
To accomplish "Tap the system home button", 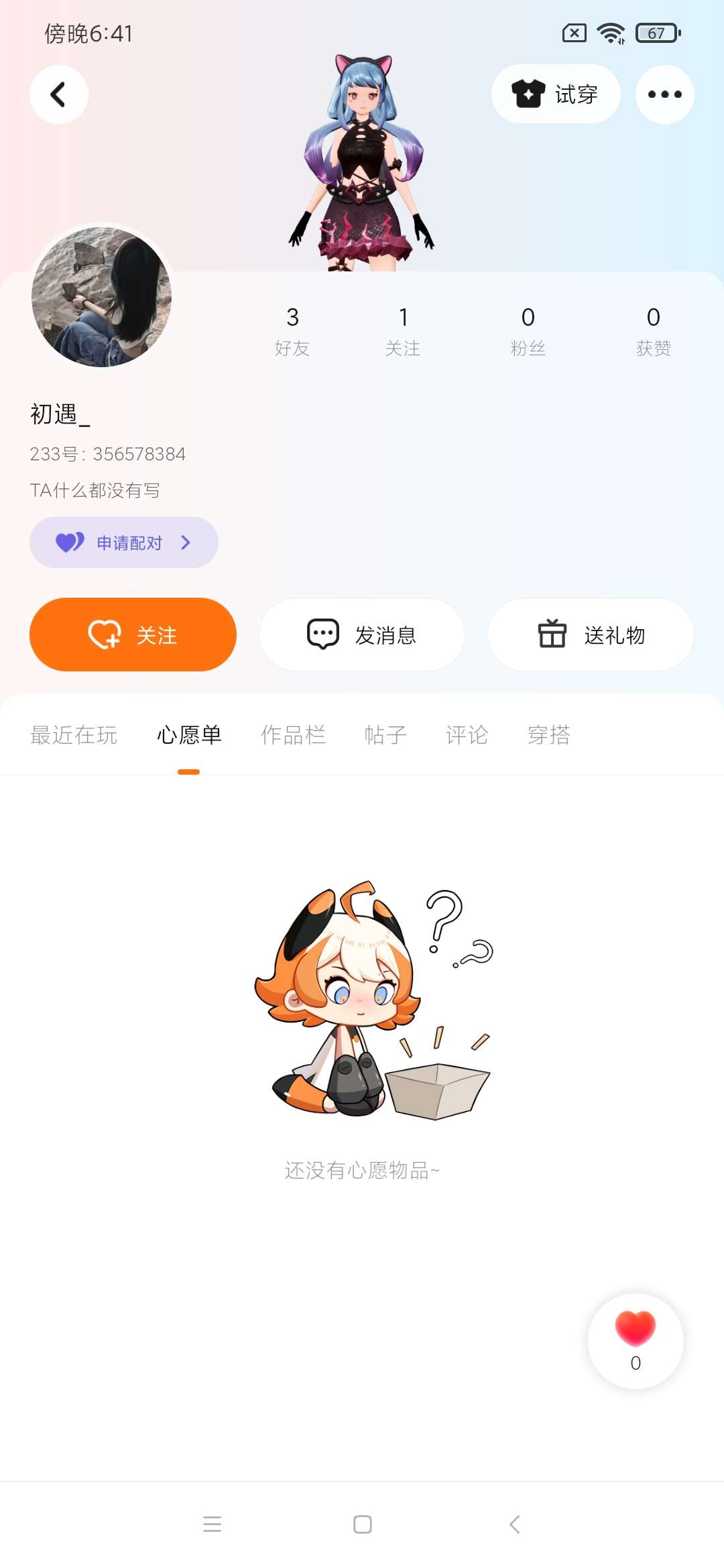I will pyautogui.click(x=363, y=1524).
